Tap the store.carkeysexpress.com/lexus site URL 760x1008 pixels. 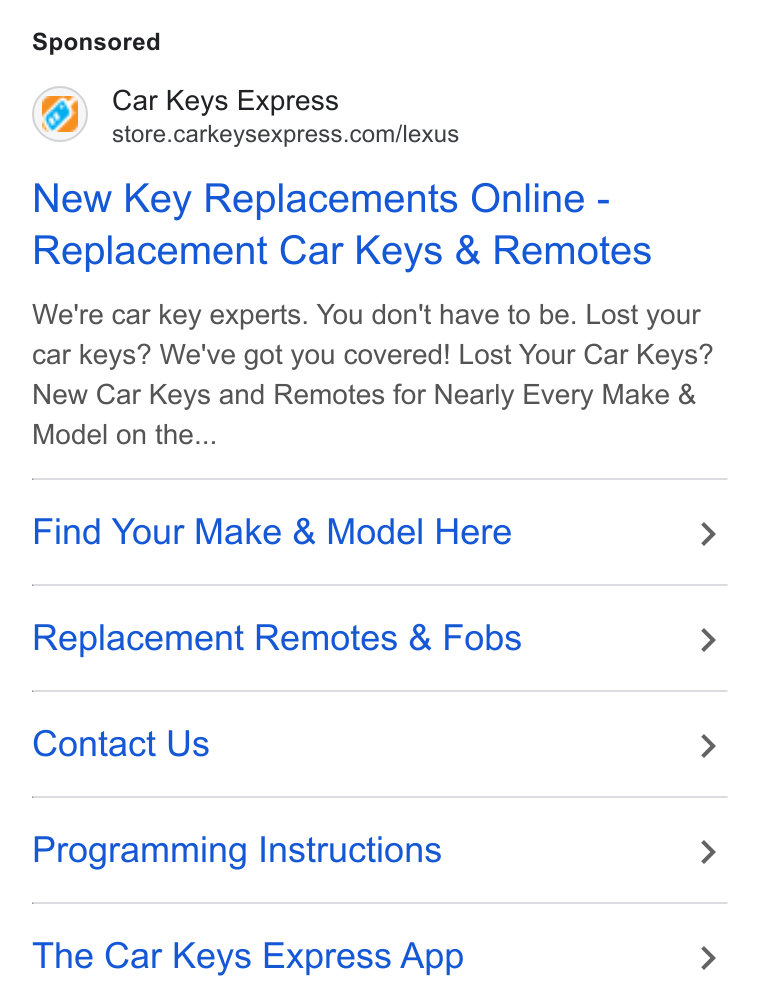pos(285,134)
